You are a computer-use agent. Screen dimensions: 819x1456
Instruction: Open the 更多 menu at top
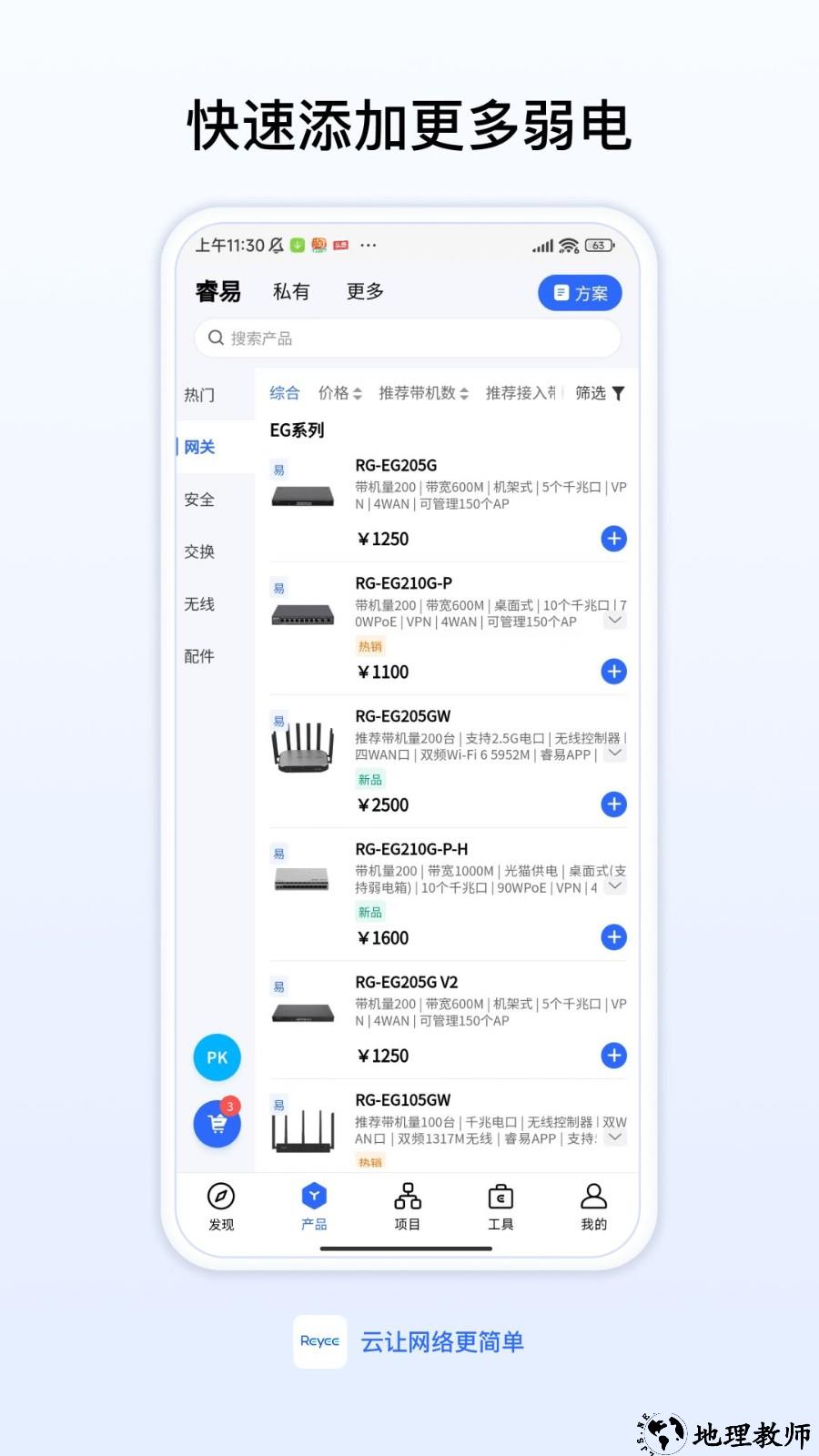[363, 291]
